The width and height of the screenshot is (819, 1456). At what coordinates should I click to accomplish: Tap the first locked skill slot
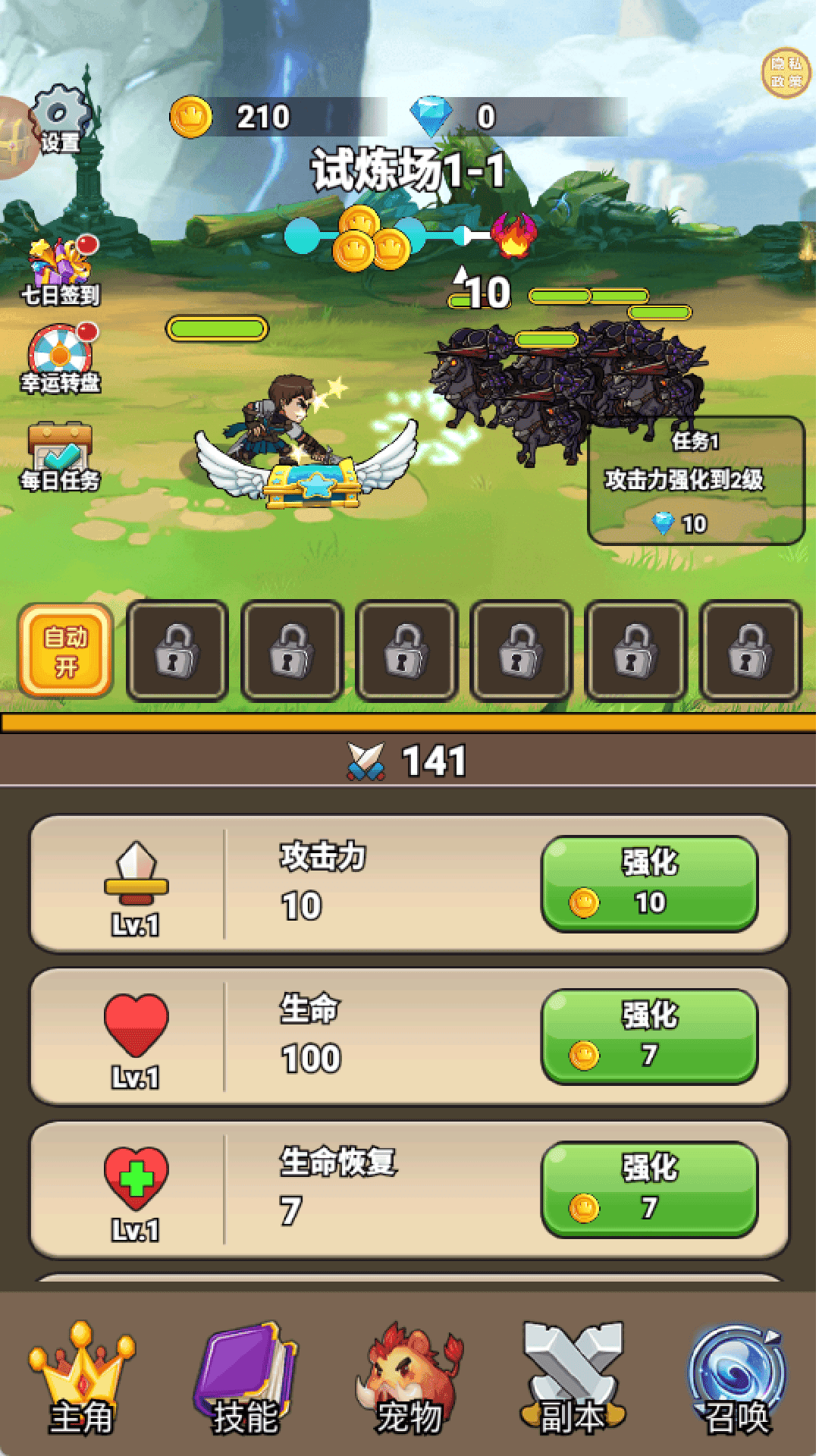[177, 651]
